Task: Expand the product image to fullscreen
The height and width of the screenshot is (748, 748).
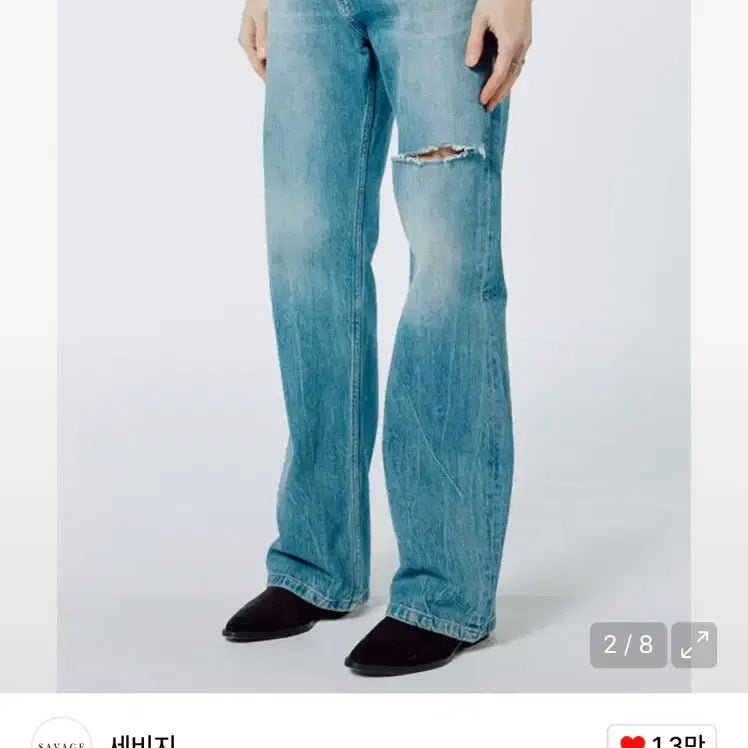Action: tap(693, 645)
